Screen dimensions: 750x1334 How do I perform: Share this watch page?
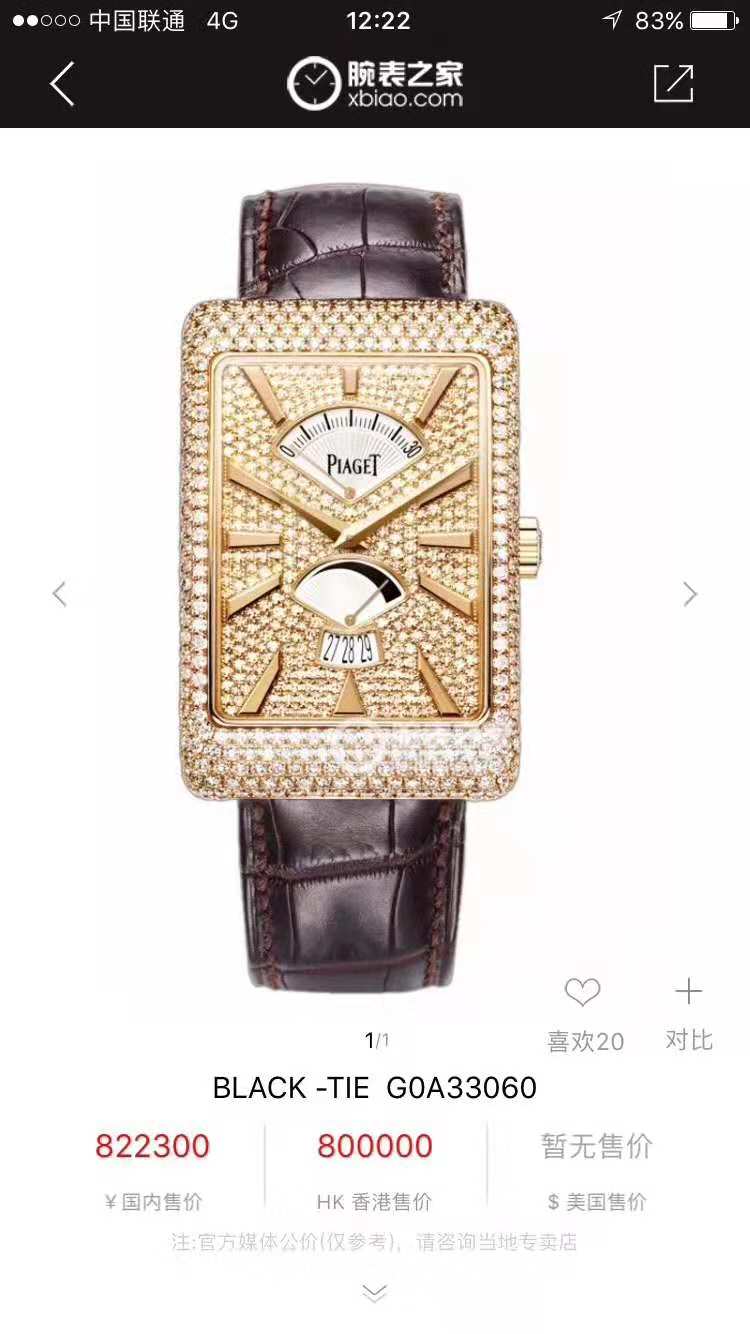coord(673,84)
